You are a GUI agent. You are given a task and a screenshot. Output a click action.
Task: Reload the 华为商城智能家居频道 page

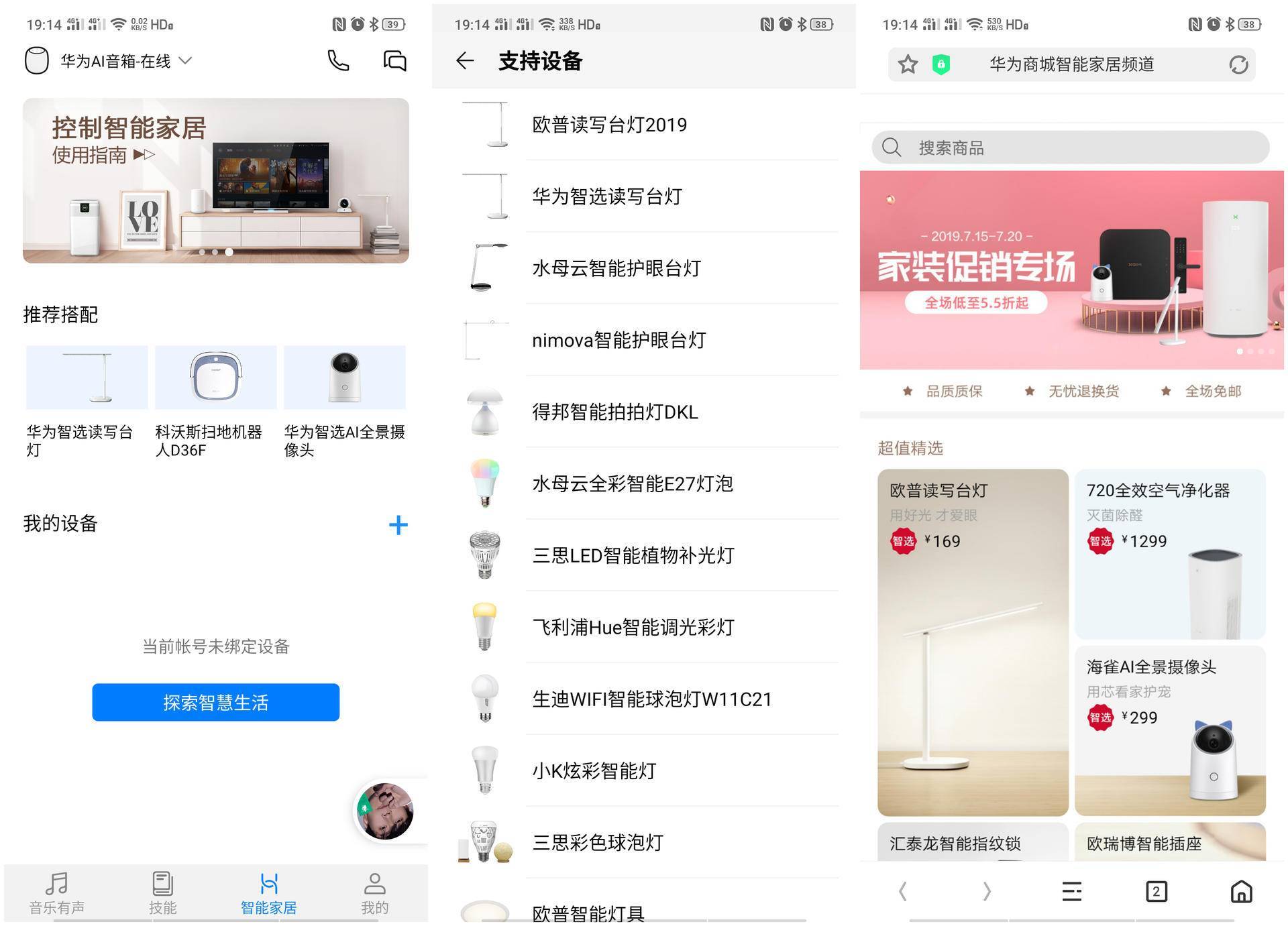tap(1238, 64)
